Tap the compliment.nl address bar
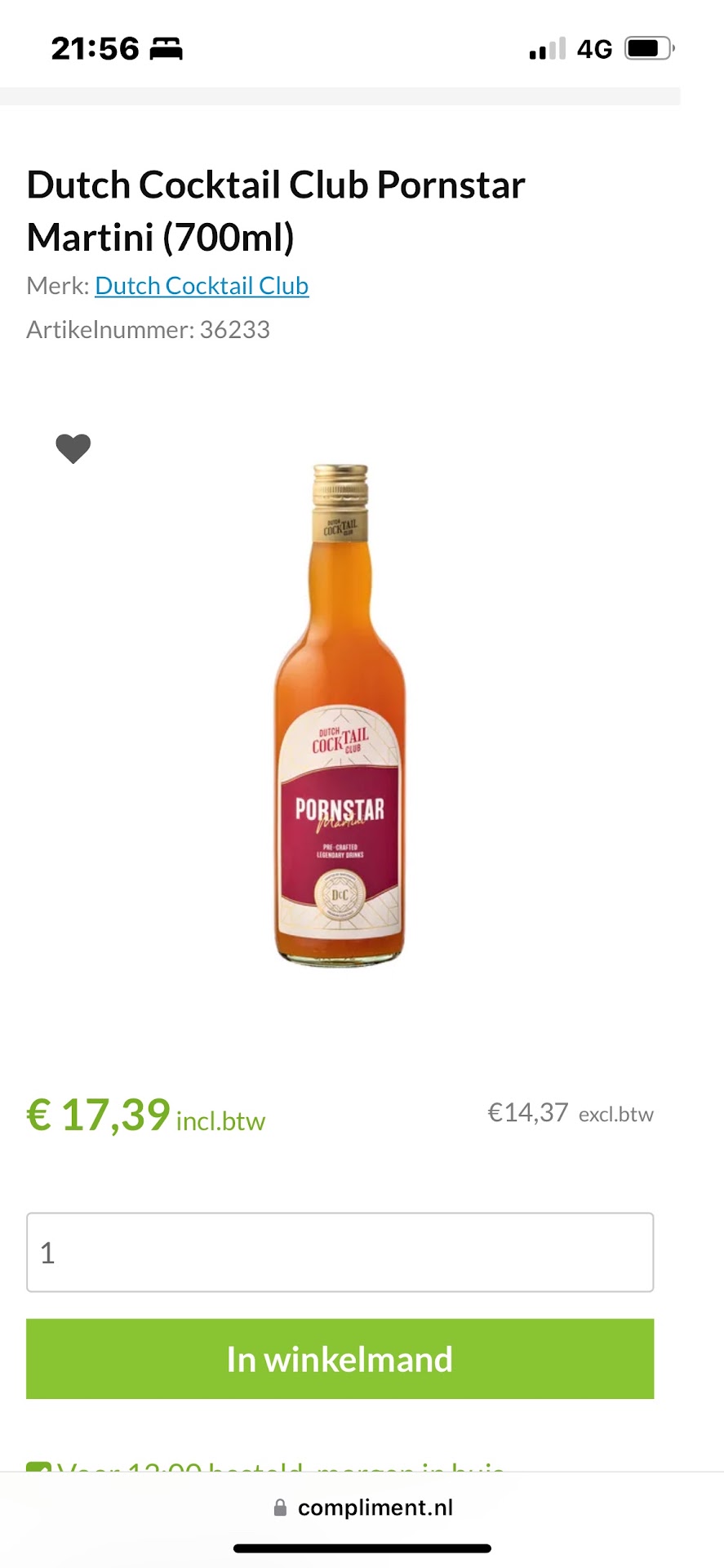The image size is (724, 1568). point(362,1508)
